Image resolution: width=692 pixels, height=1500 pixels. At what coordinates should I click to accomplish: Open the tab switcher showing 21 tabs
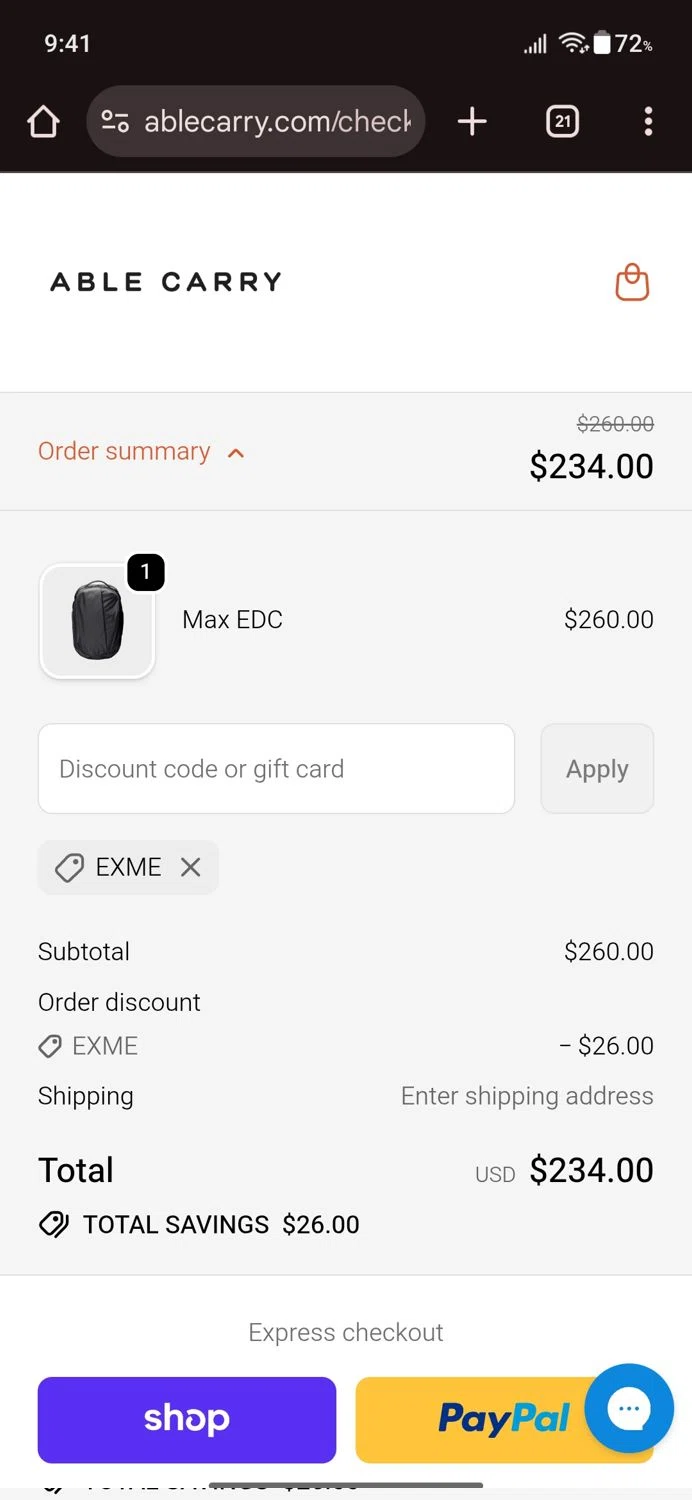[562, 122]
